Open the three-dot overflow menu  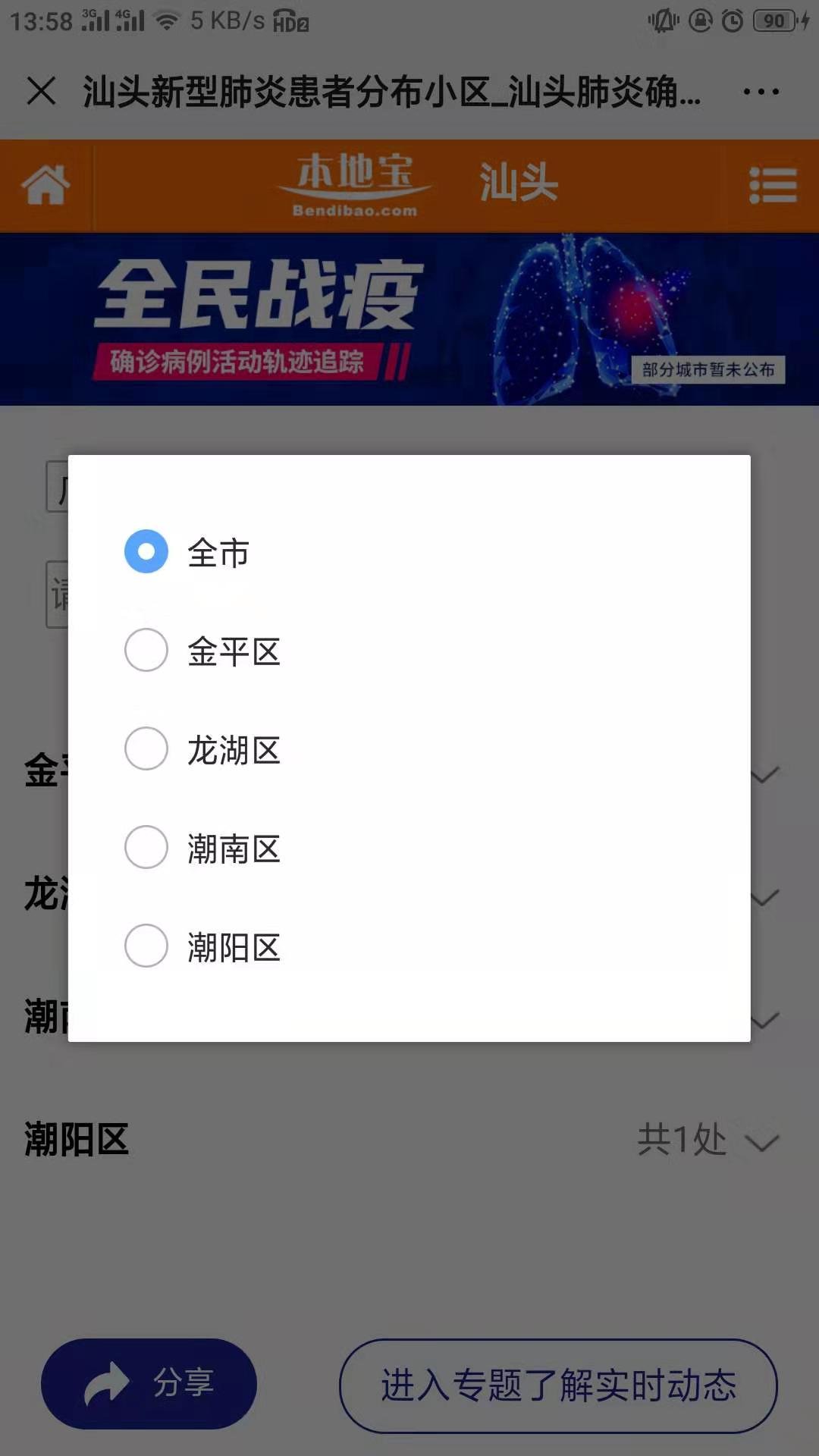761,92
